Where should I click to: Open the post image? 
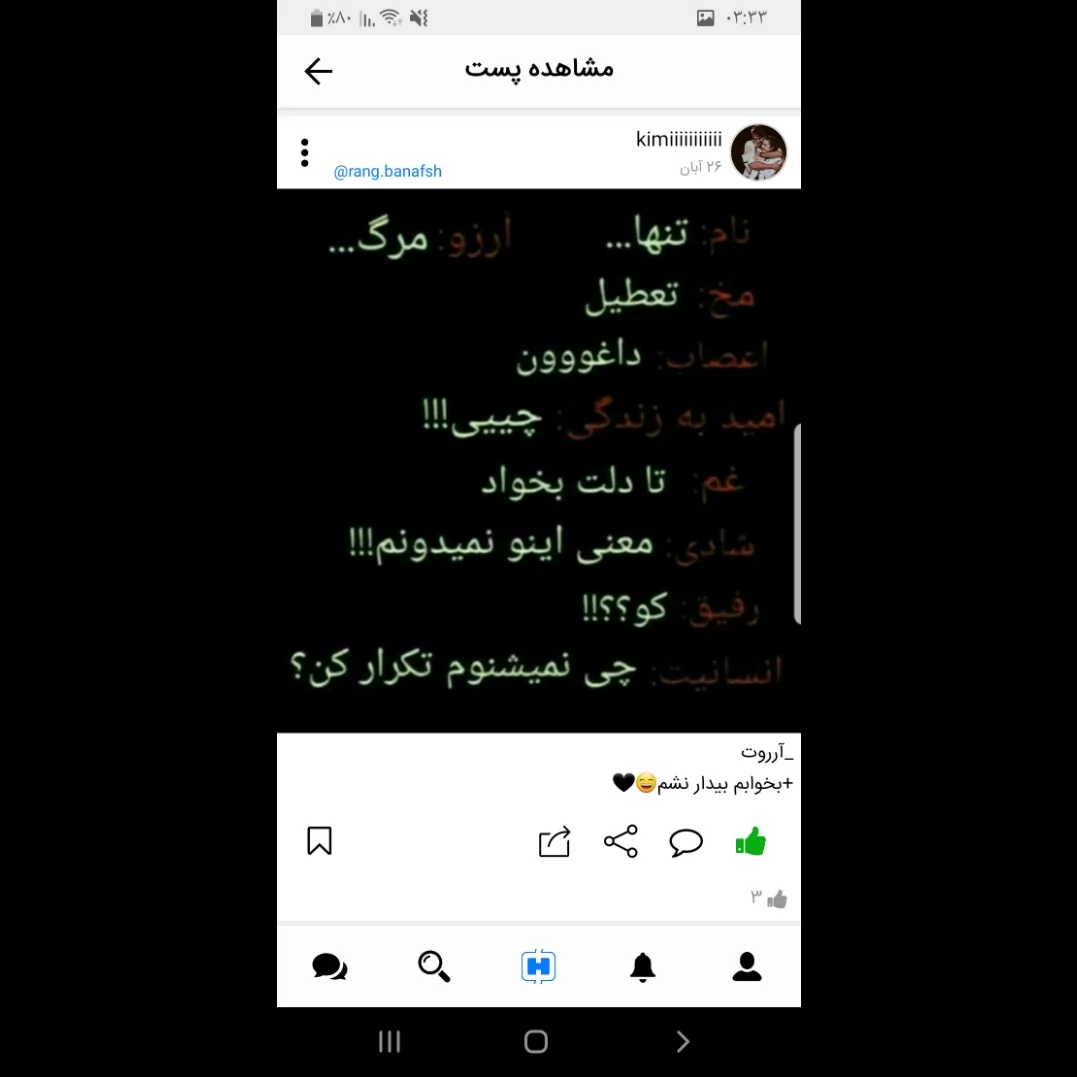pyautogui.click(x=538, y=460)
